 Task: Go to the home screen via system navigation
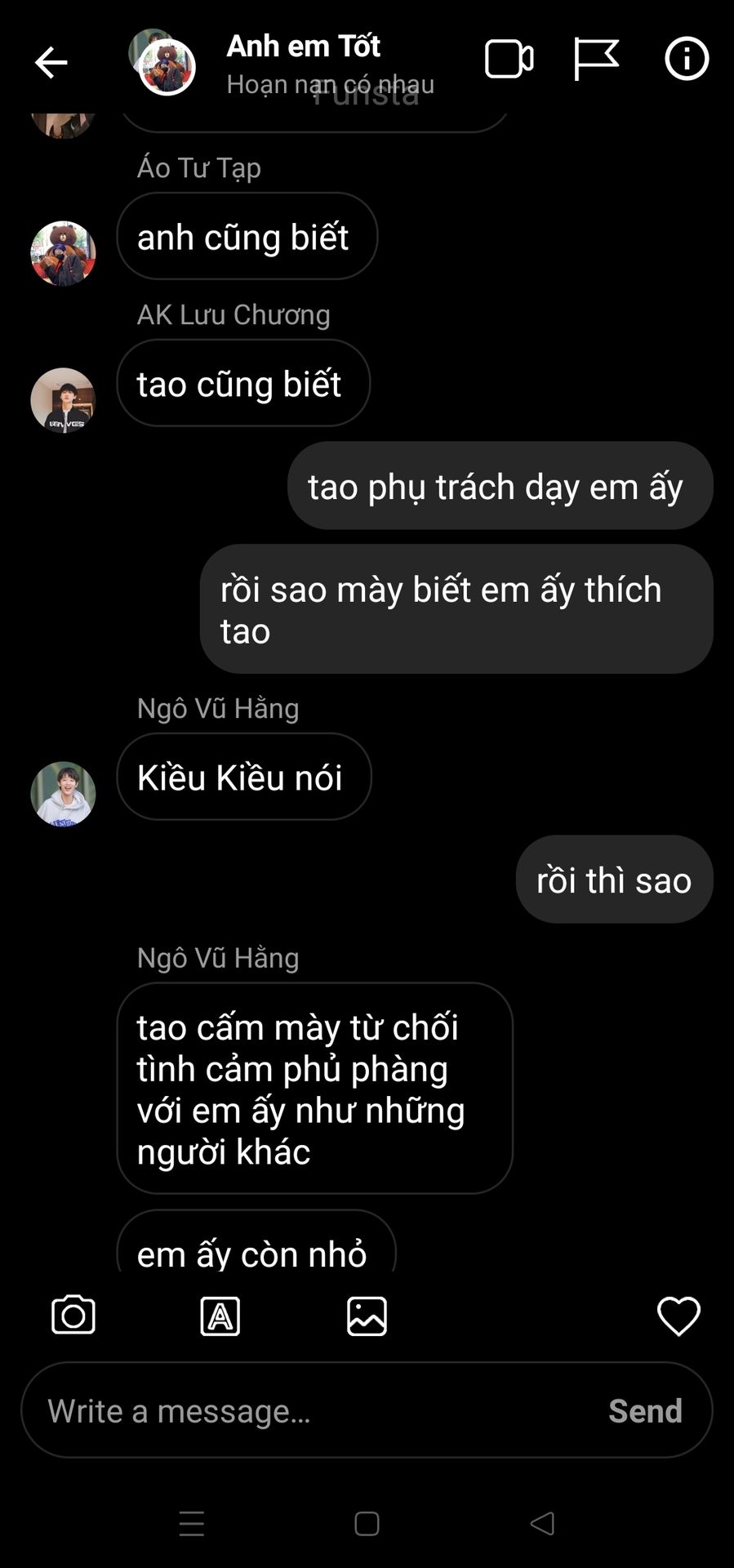pyautogui.click(x=367, y=1524)
